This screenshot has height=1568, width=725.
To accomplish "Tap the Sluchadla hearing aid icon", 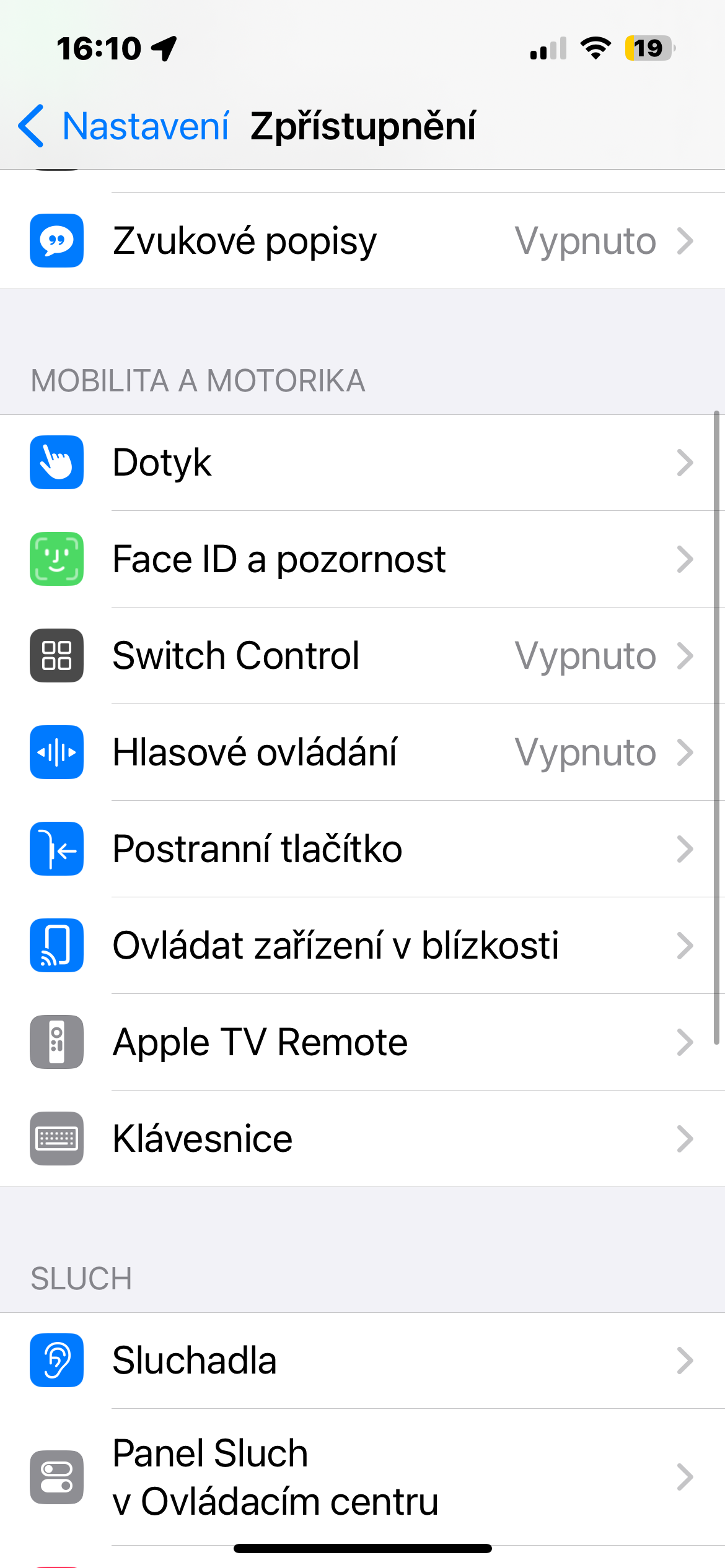I will click(56, 1360).
